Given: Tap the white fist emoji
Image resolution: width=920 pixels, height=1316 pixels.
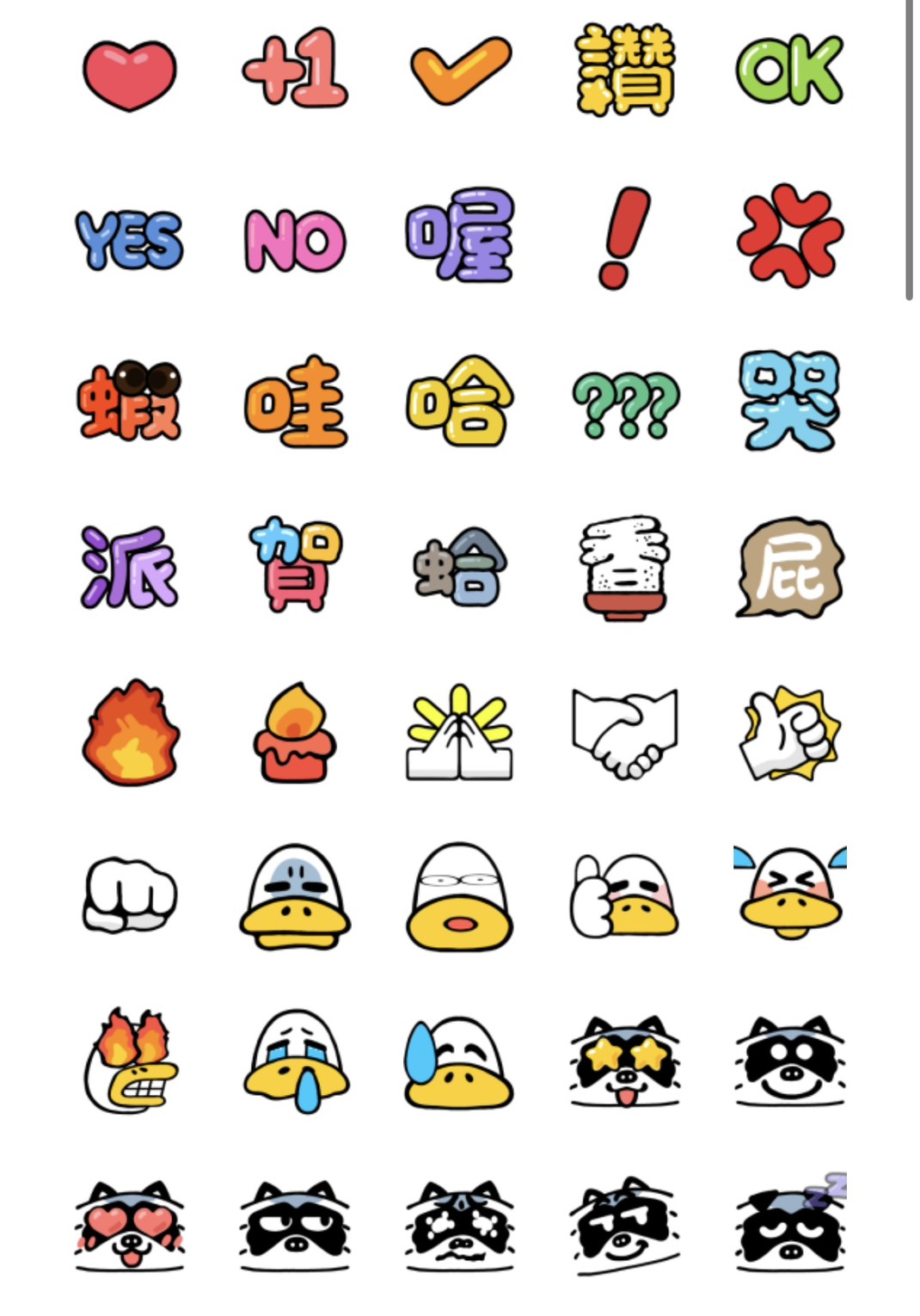Looking at the screenshot, I should pyautogui.click(x=129, y=895).
